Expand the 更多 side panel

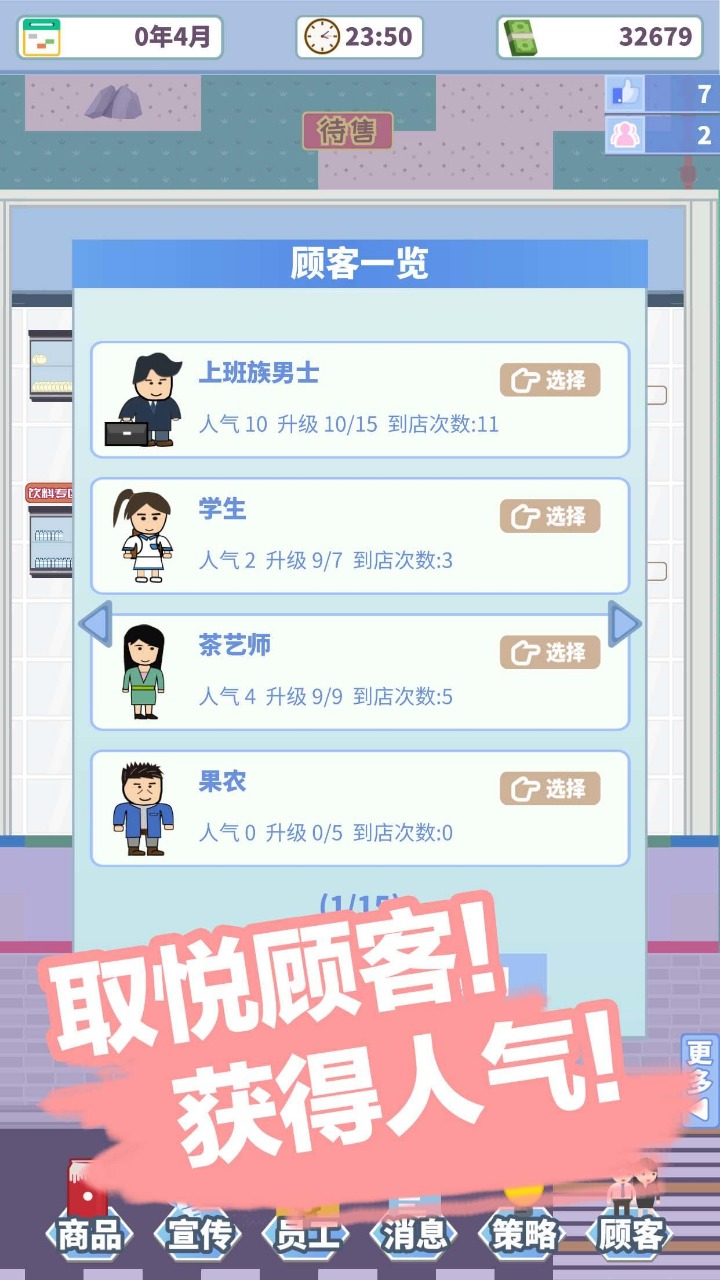coord(700,1080)
